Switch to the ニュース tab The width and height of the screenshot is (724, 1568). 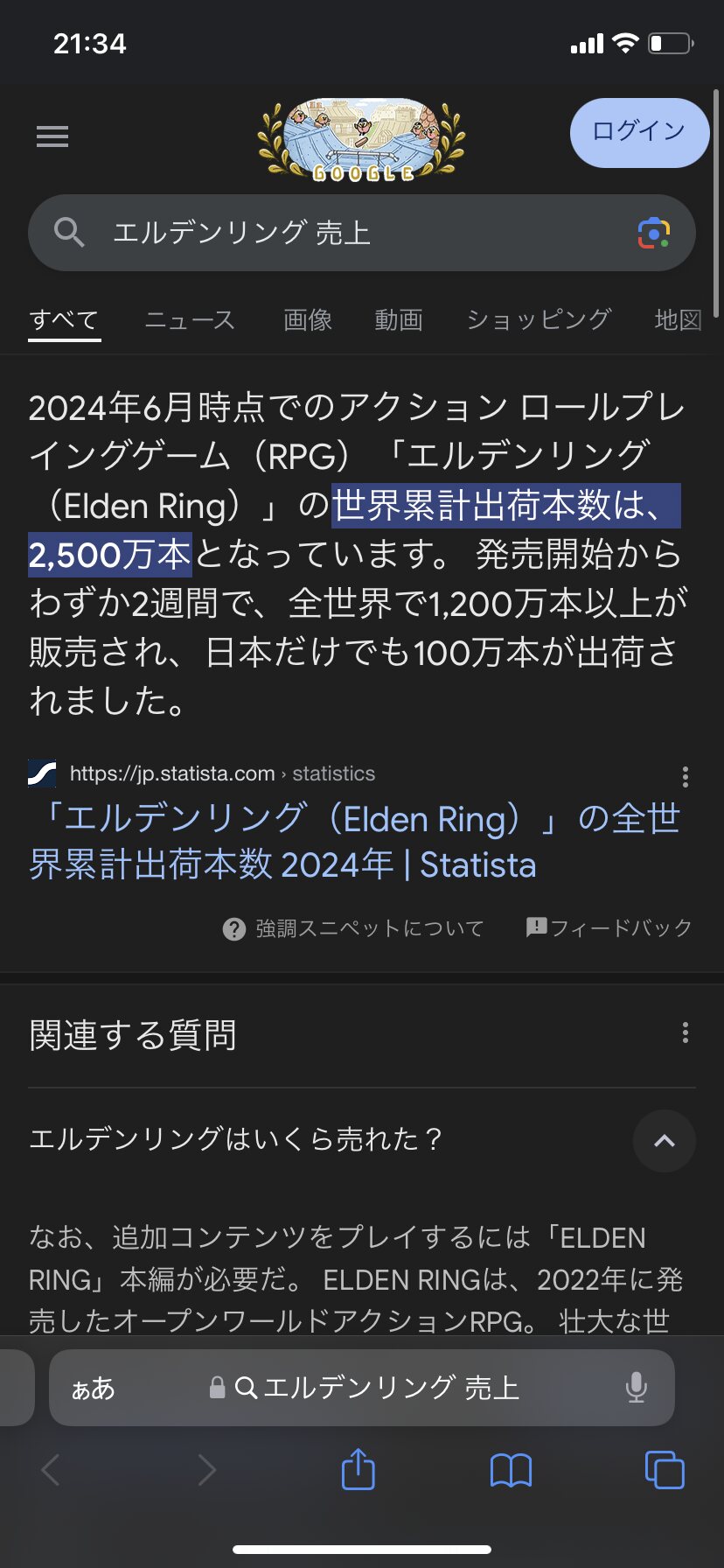pyautogui.click(x=190, y=320)
